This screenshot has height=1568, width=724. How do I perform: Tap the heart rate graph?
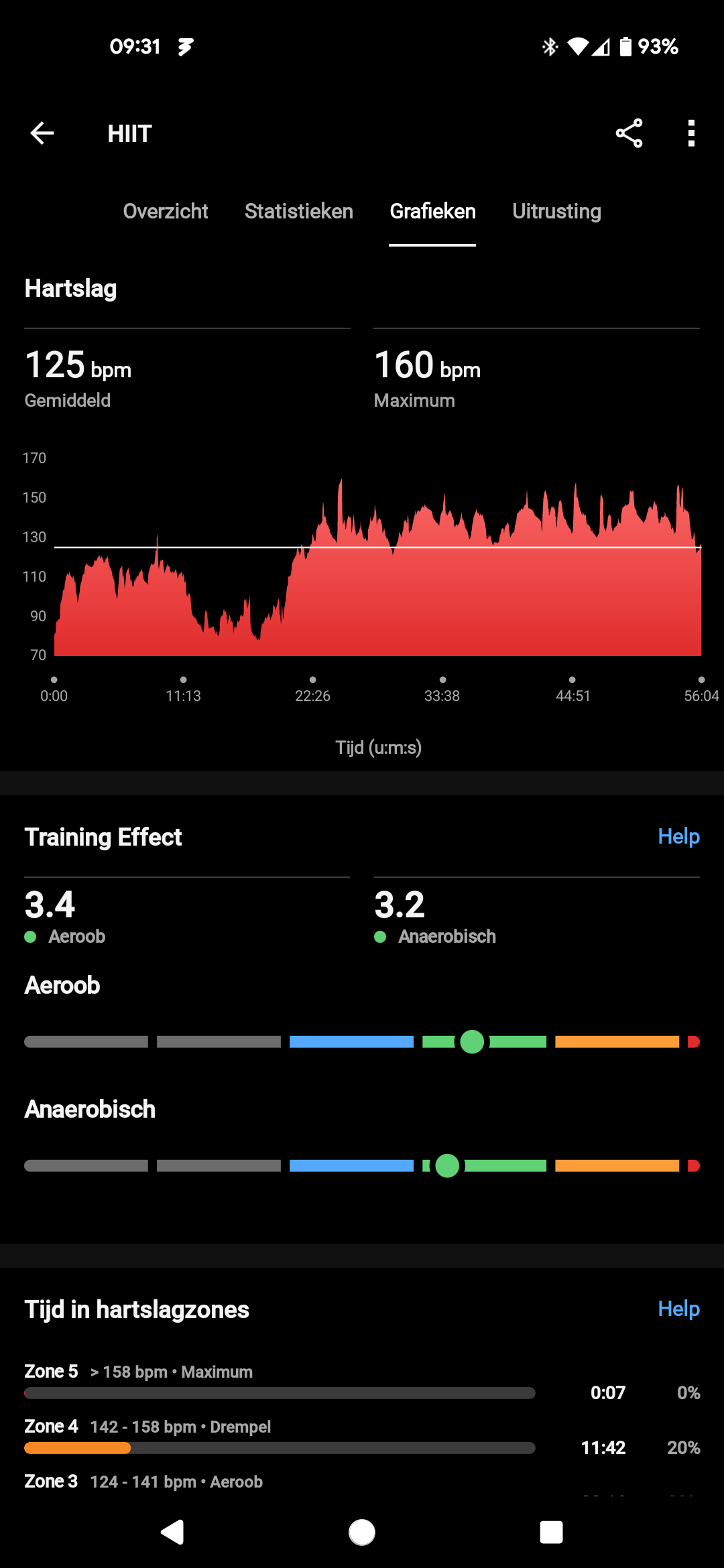(377, 570)
